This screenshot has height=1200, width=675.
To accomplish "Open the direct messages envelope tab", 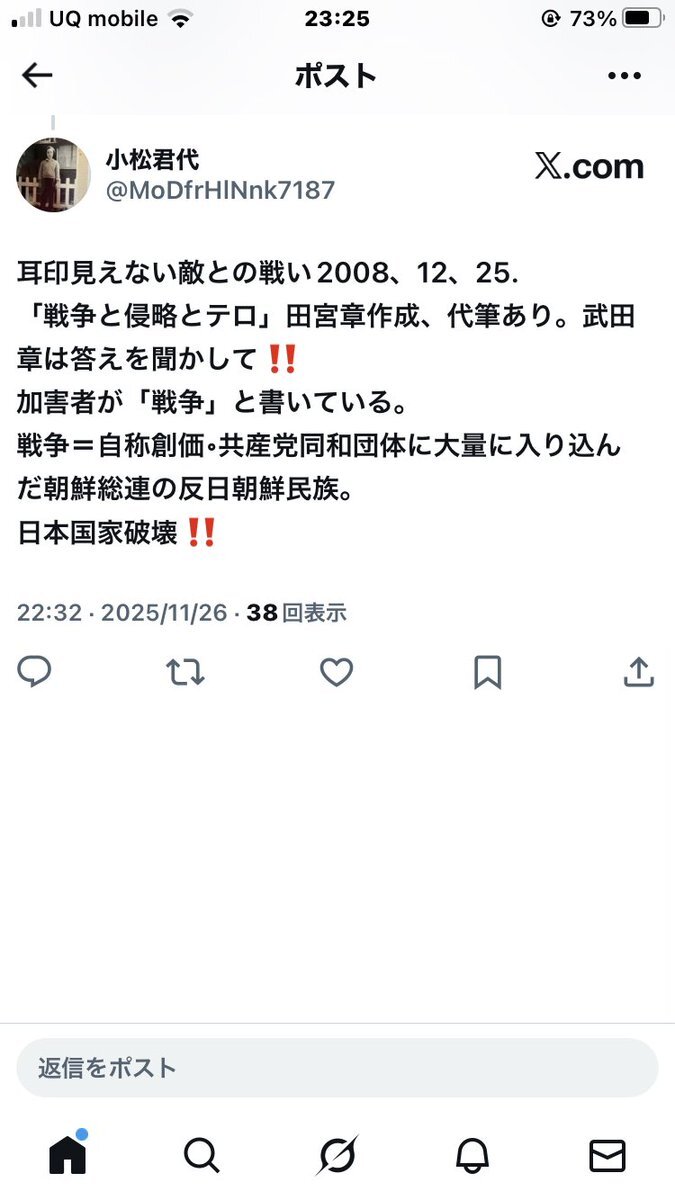I will click(x=607, y=1155).
